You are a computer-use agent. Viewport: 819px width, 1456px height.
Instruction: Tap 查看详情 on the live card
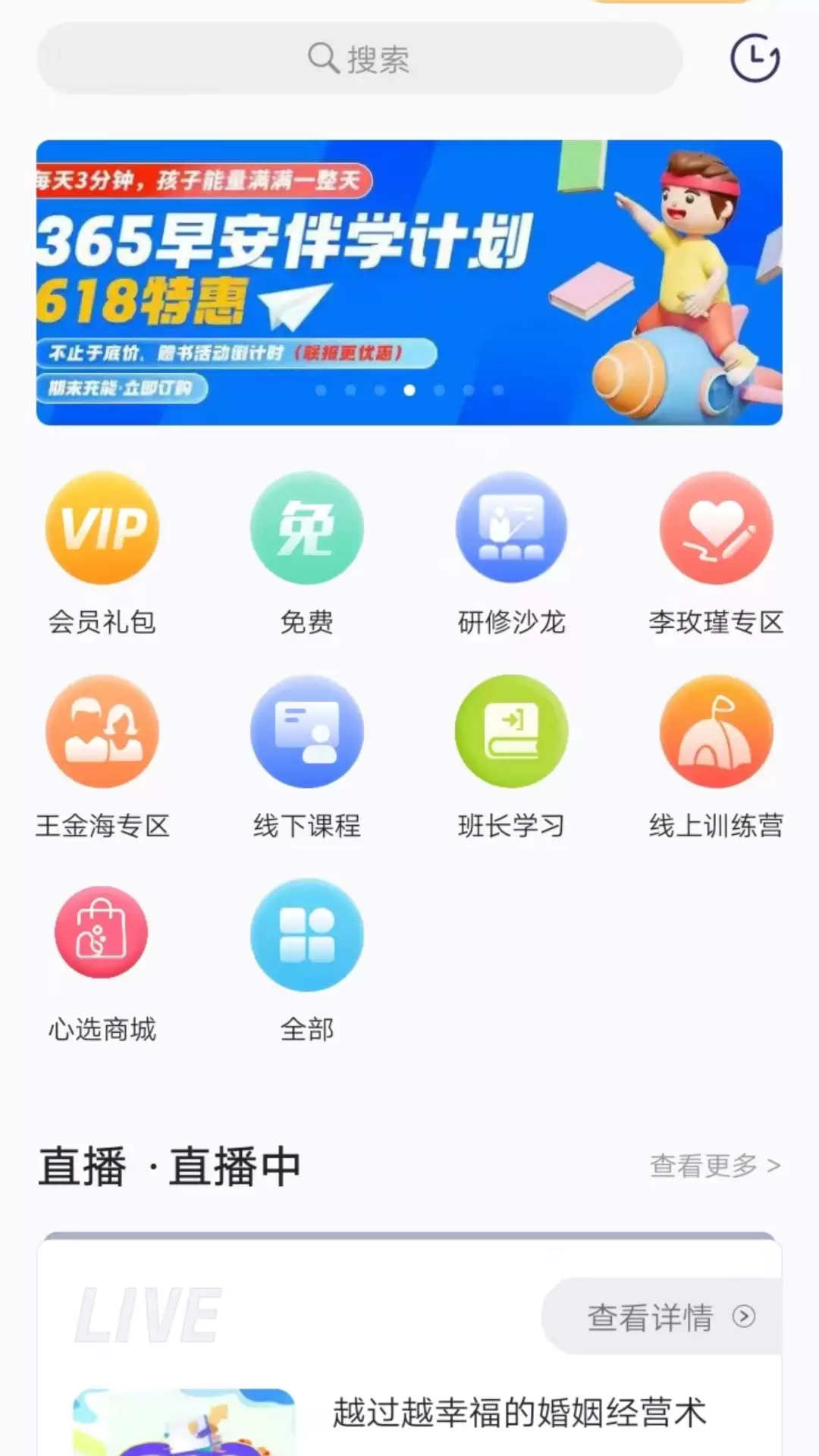click(x=662, y=1316)
